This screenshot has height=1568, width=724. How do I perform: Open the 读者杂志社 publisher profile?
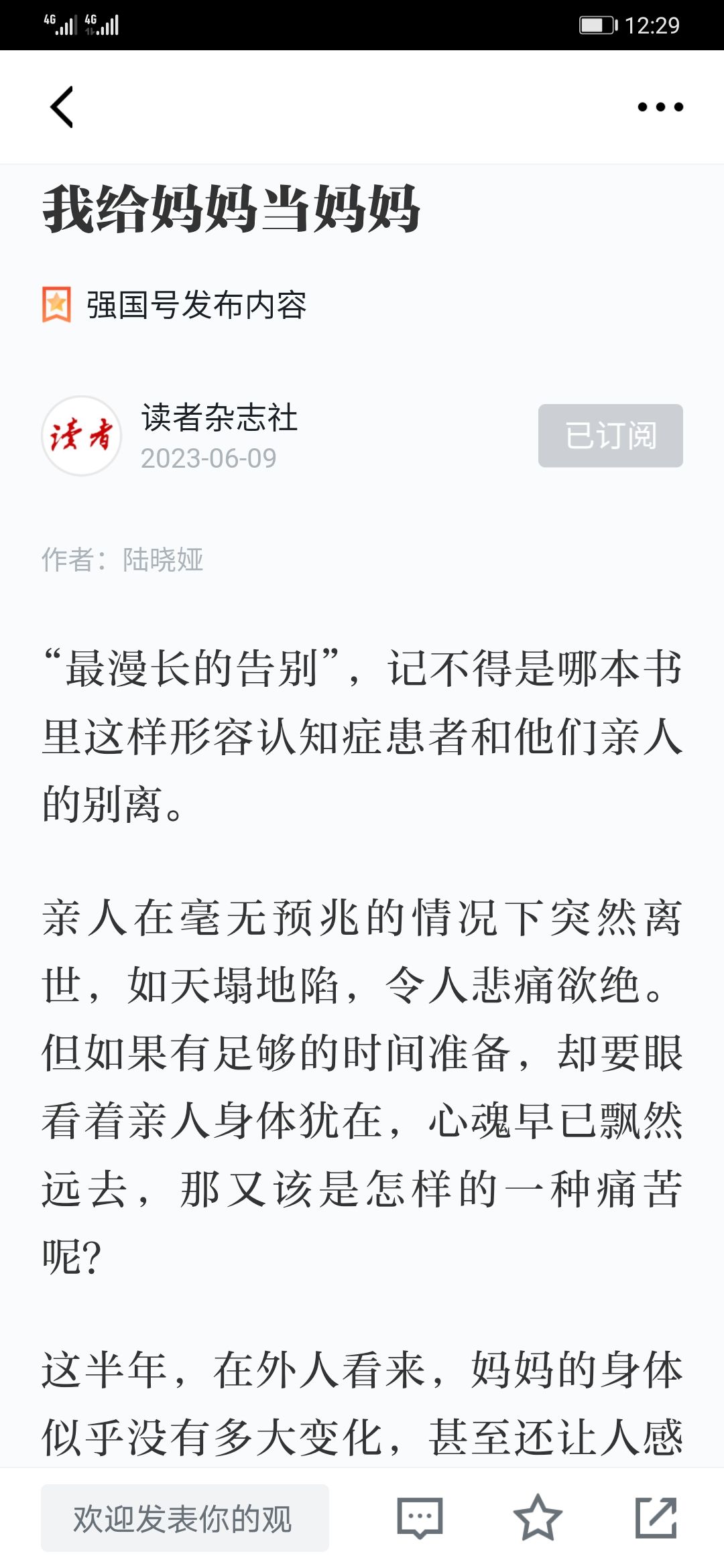[219, 417]
